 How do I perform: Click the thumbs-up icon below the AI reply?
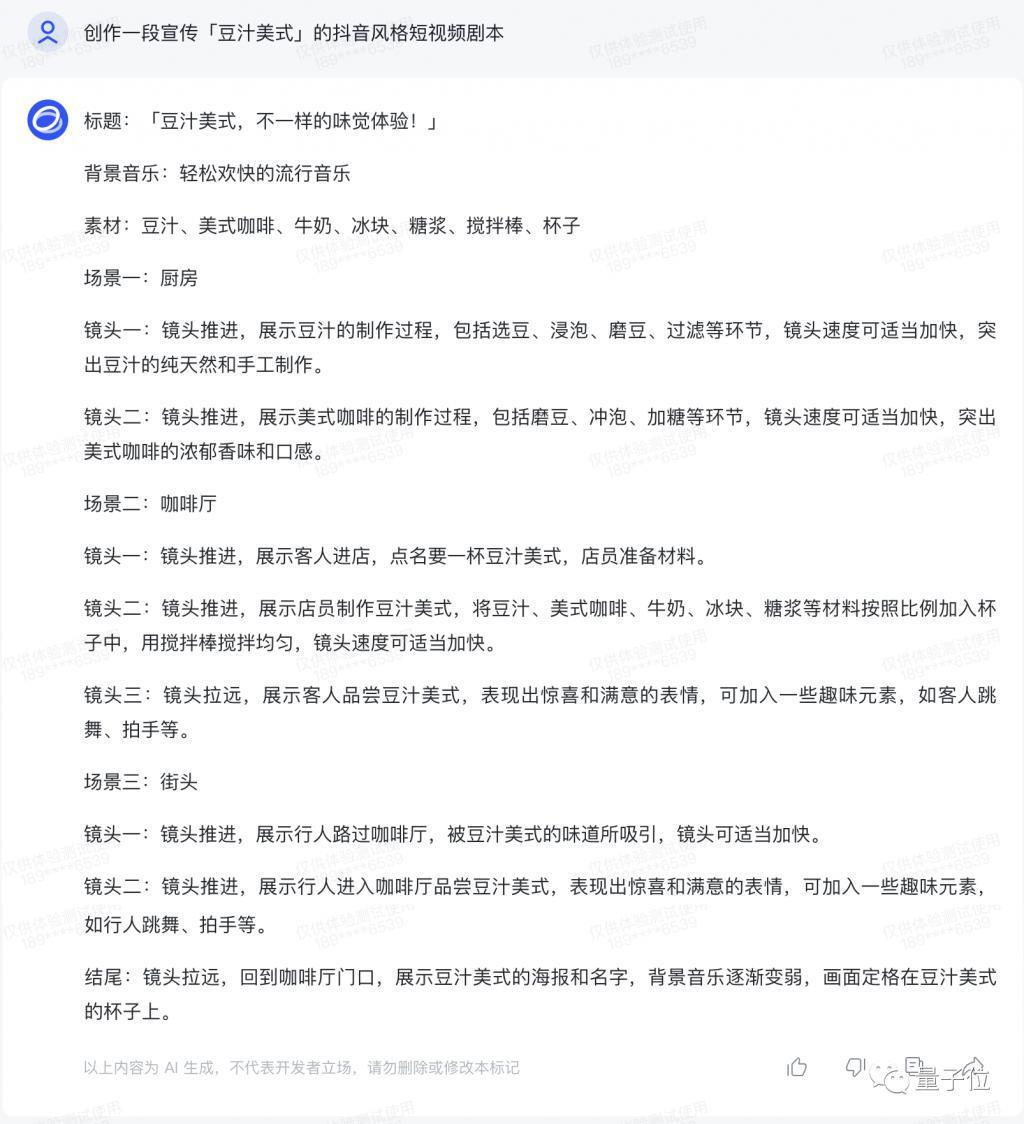click(x=797, y=1068)
